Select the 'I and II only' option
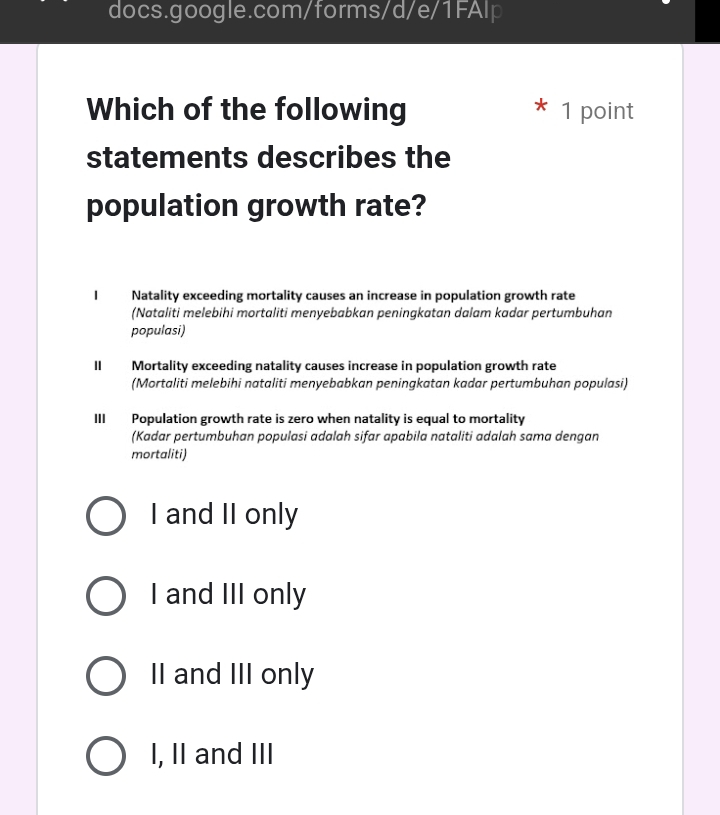This screenshot has width=720, height=815. (x=106, y=516)
